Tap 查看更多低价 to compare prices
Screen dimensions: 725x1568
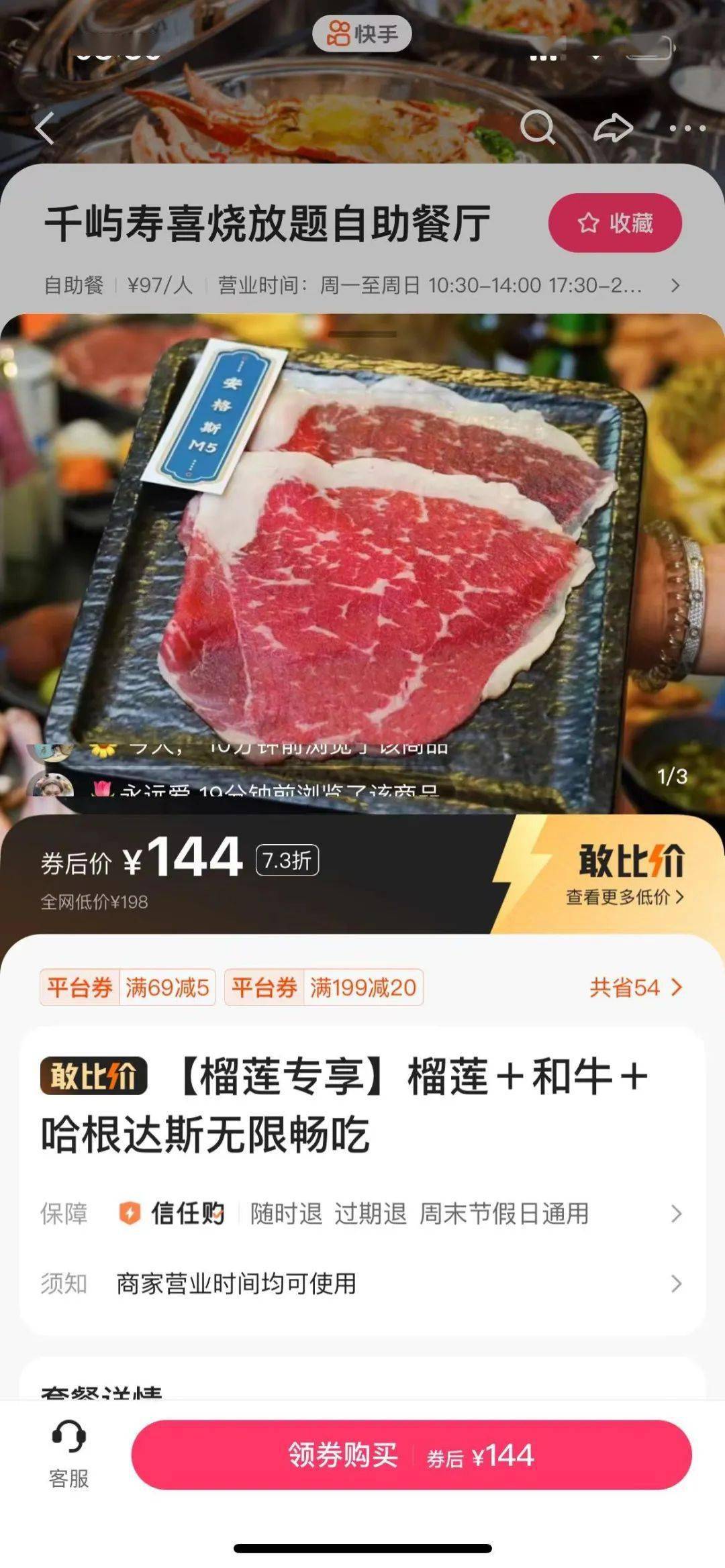[x=624, y=897]
